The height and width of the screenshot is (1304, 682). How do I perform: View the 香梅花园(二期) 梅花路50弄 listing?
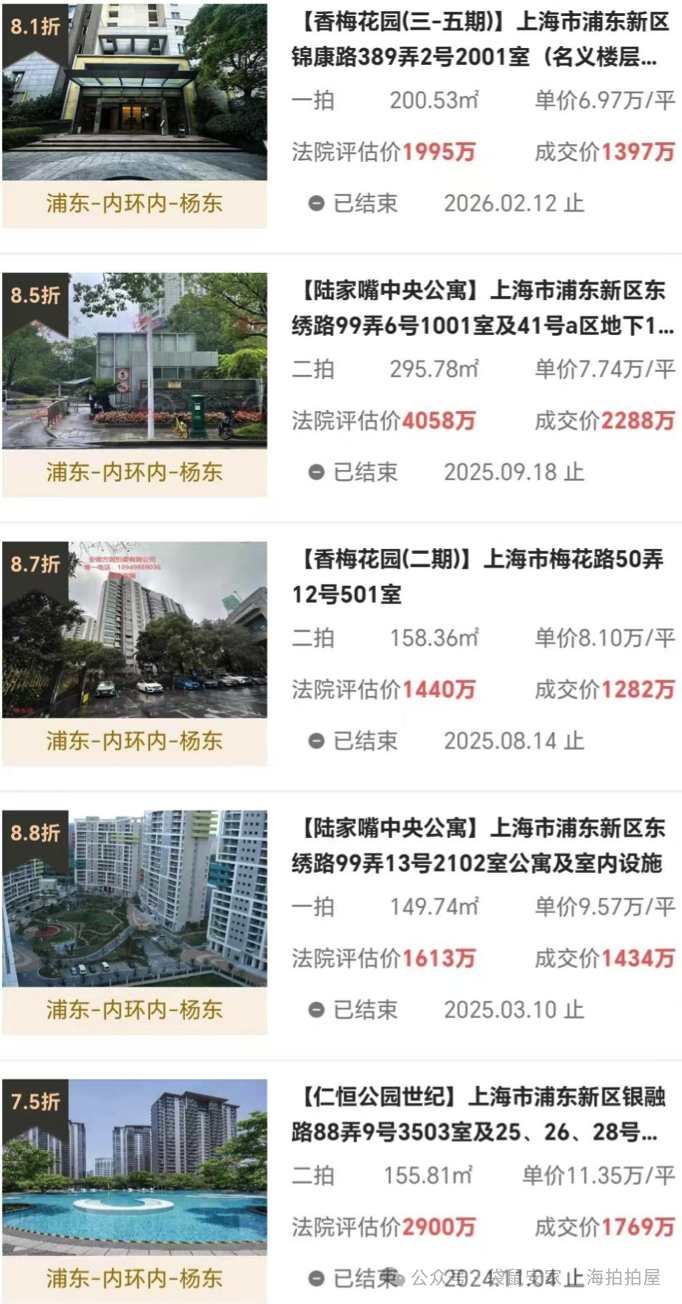click(x=478, y=576)
